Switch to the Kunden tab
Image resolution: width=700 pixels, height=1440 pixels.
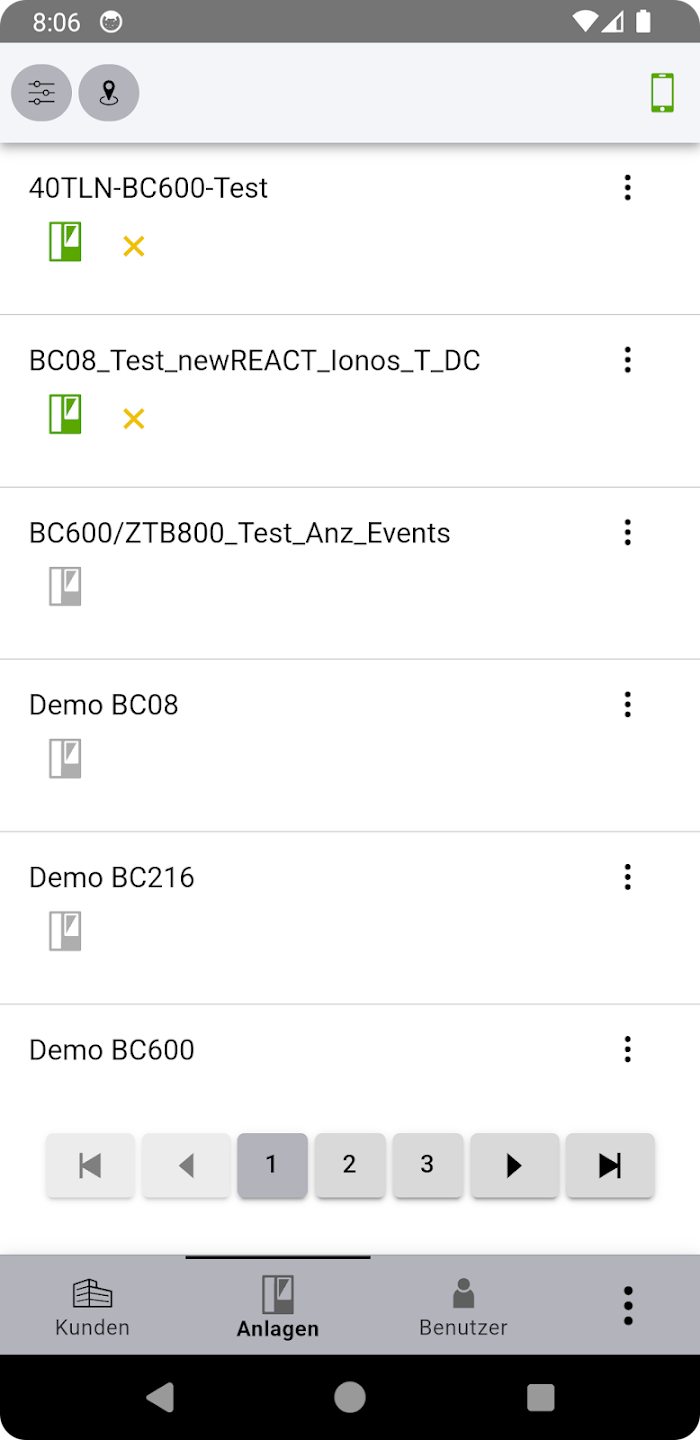click(x=92, y=1306)
